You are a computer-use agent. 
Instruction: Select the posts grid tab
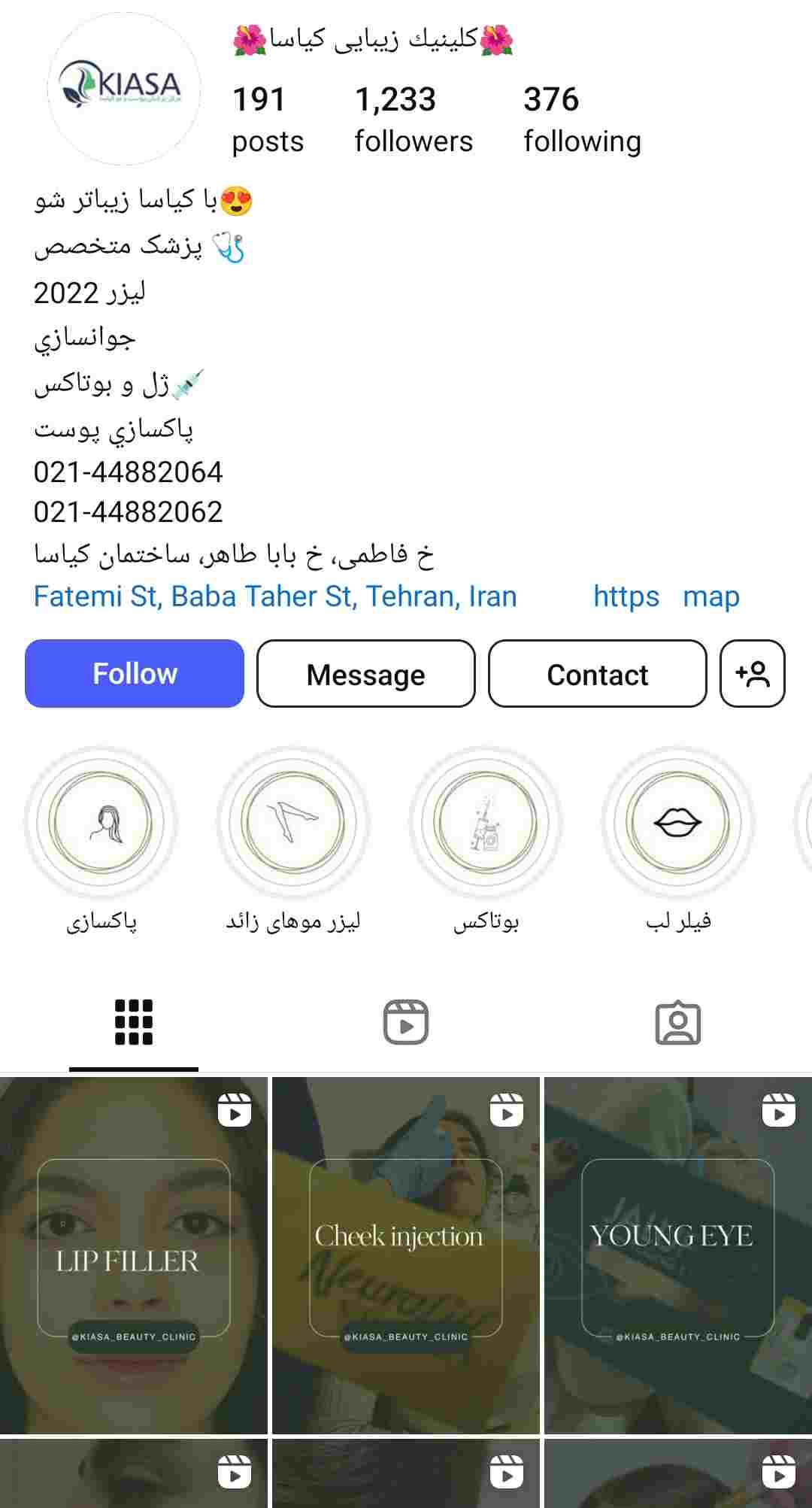click(x=134, y=1022)
